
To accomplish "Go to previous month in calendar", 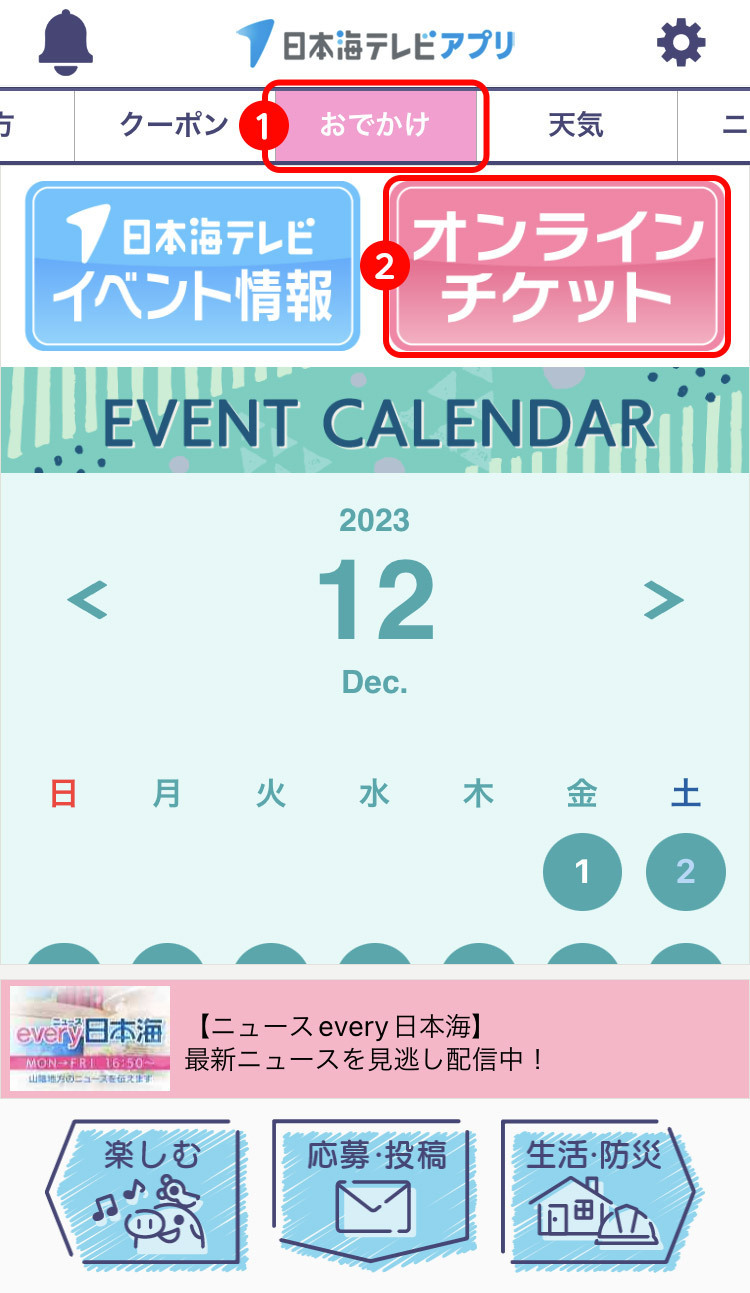I will [87, 600].
